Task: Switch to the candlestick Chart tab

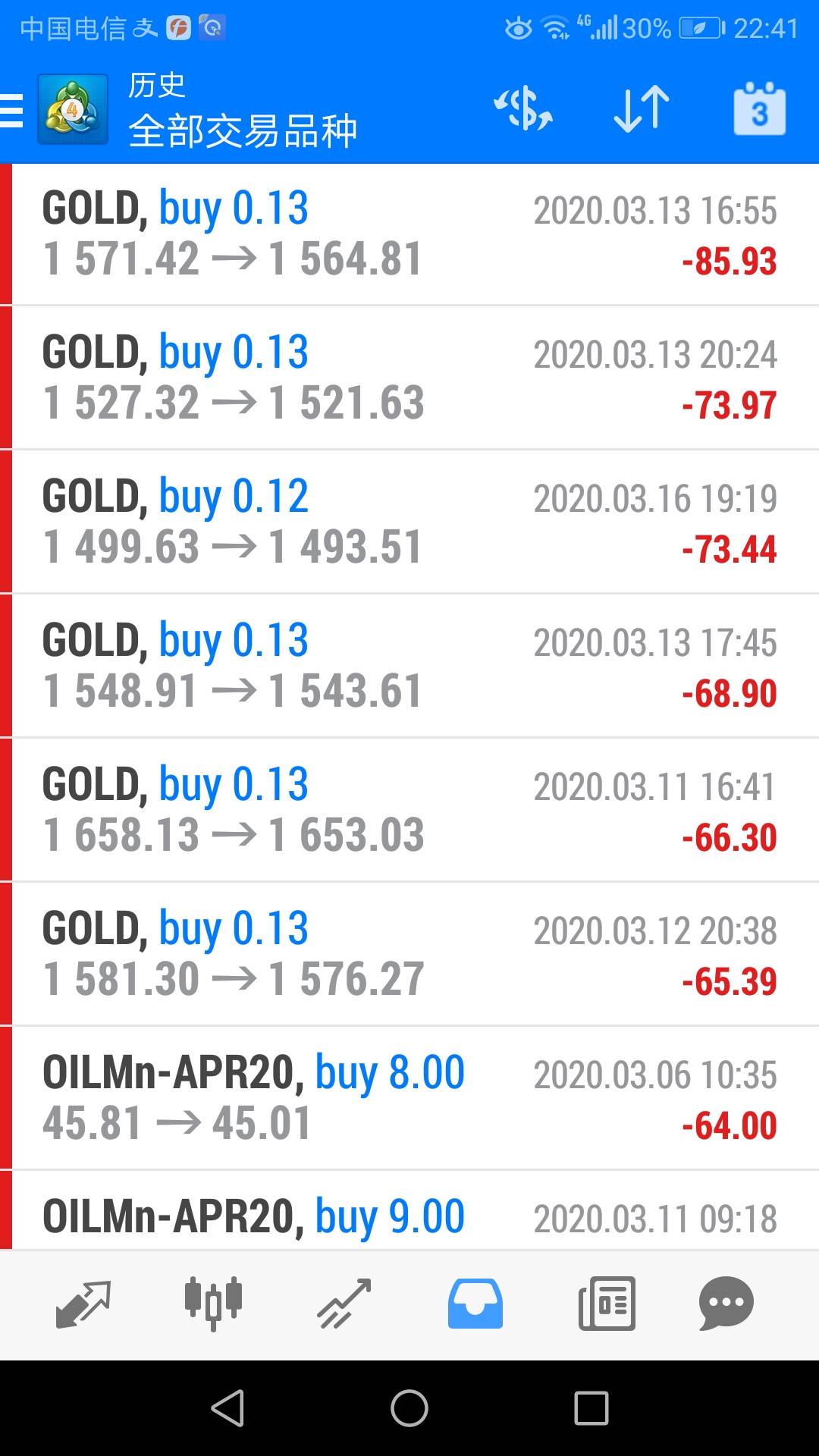Action: coord(214,1304)
